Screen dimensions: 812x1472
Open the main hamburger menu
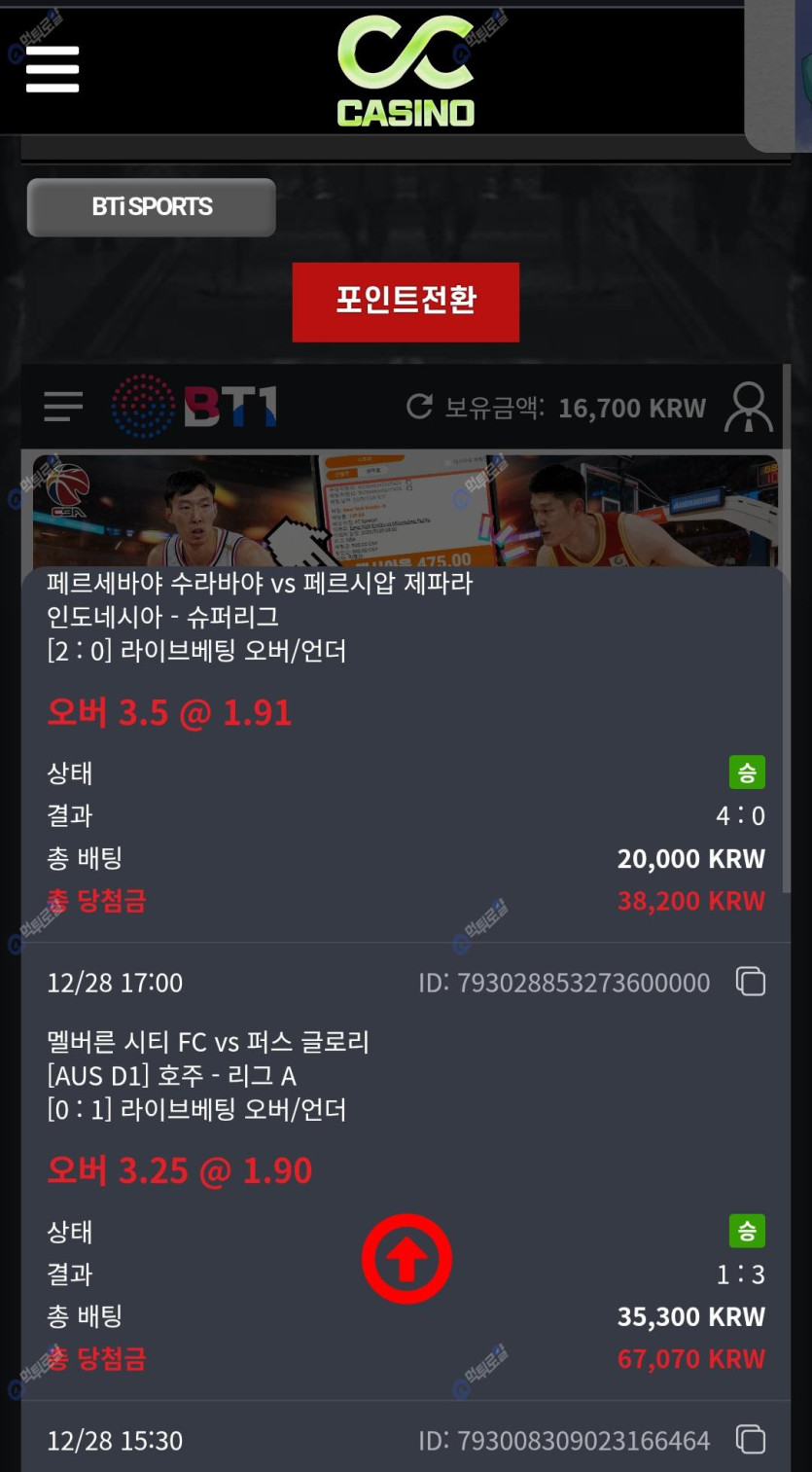point(53,69)
